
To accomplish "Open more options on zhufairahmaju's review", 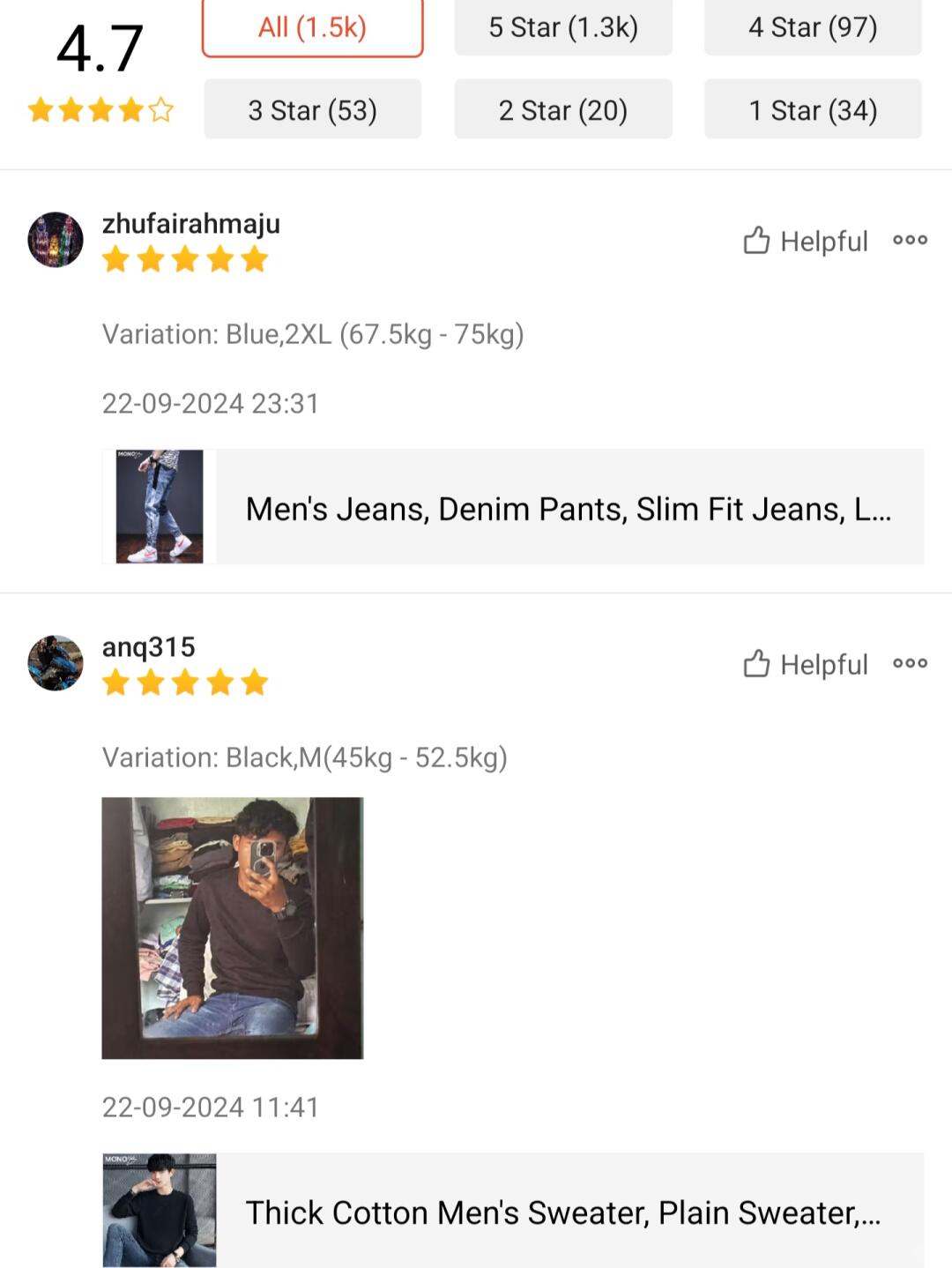I will (x=910, y=240).
